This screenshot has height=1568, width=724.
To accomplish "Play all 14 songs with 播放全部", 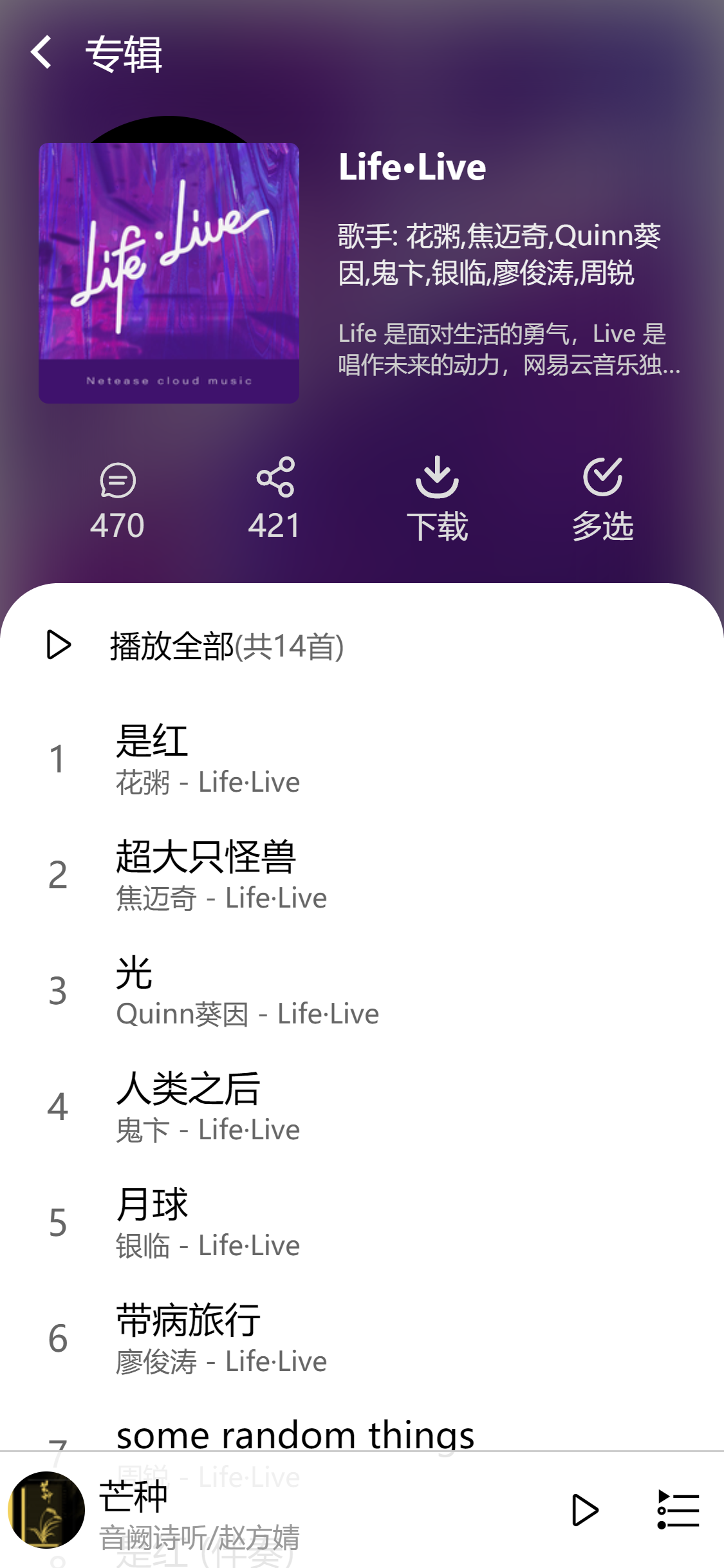I will [x=225, y=646].
